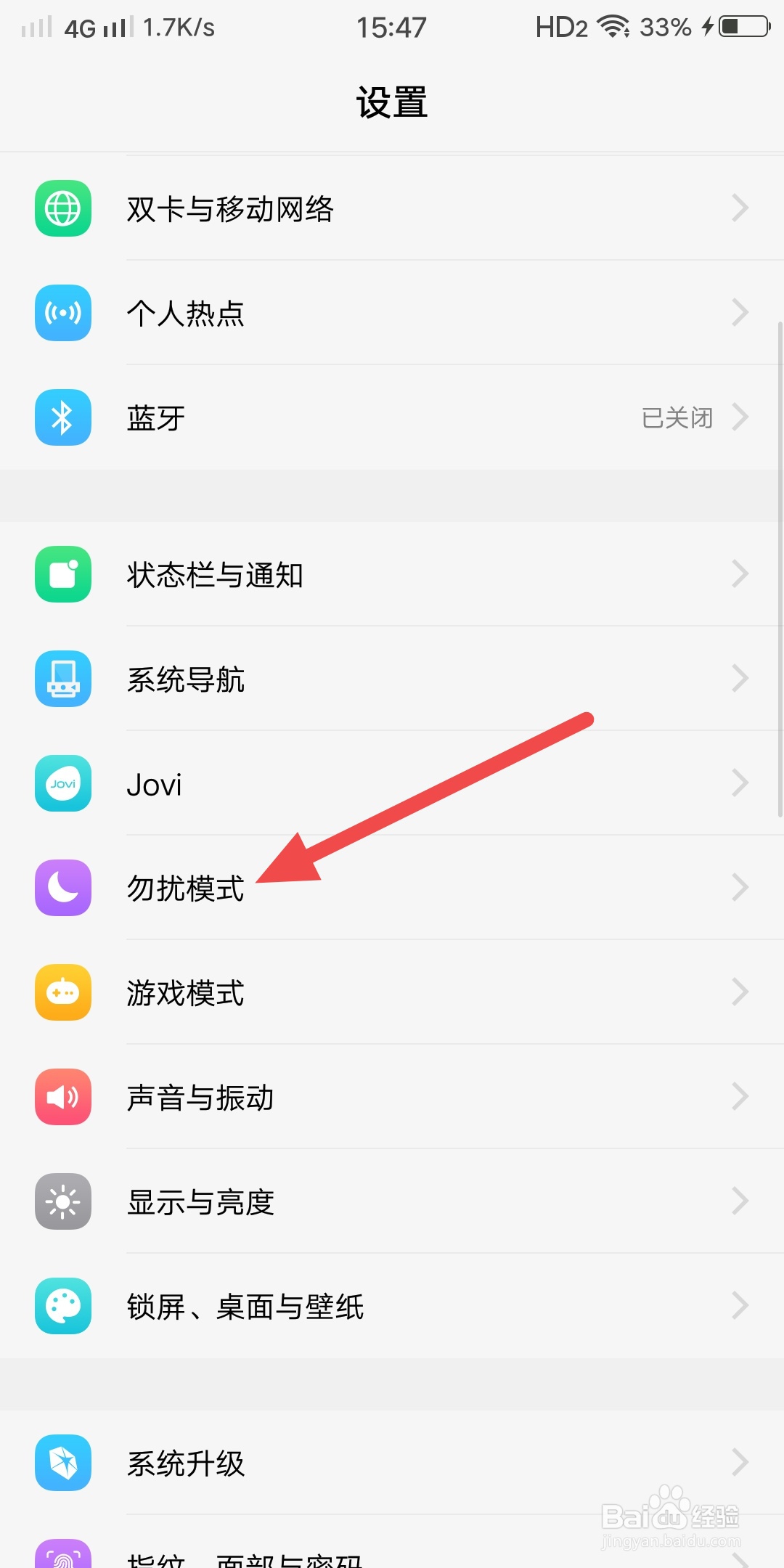Open the Game Mode gamepad icon
The height and width of the screenshot is (1568, 784).
(62, 993)
